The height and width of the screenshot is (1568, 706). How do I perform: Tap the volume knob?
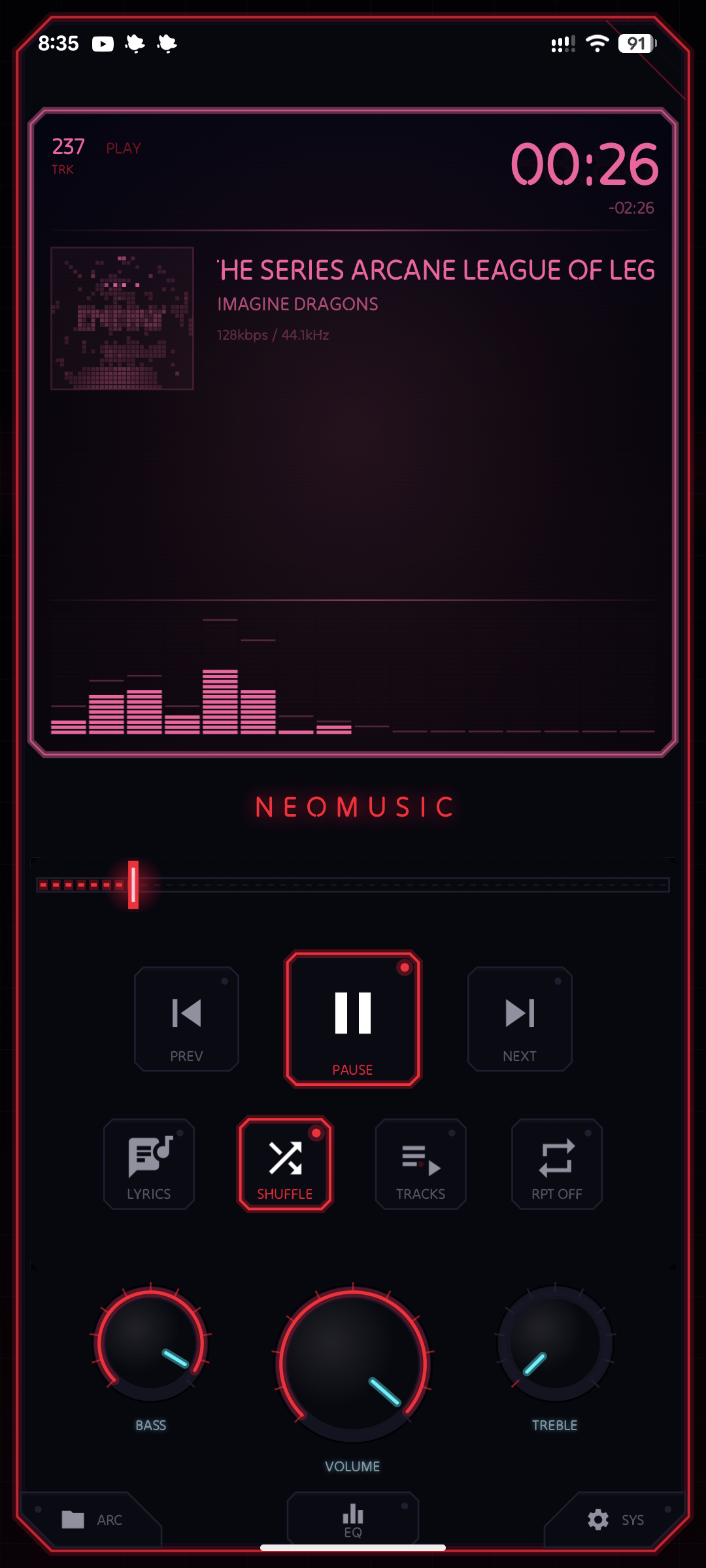353,1364
